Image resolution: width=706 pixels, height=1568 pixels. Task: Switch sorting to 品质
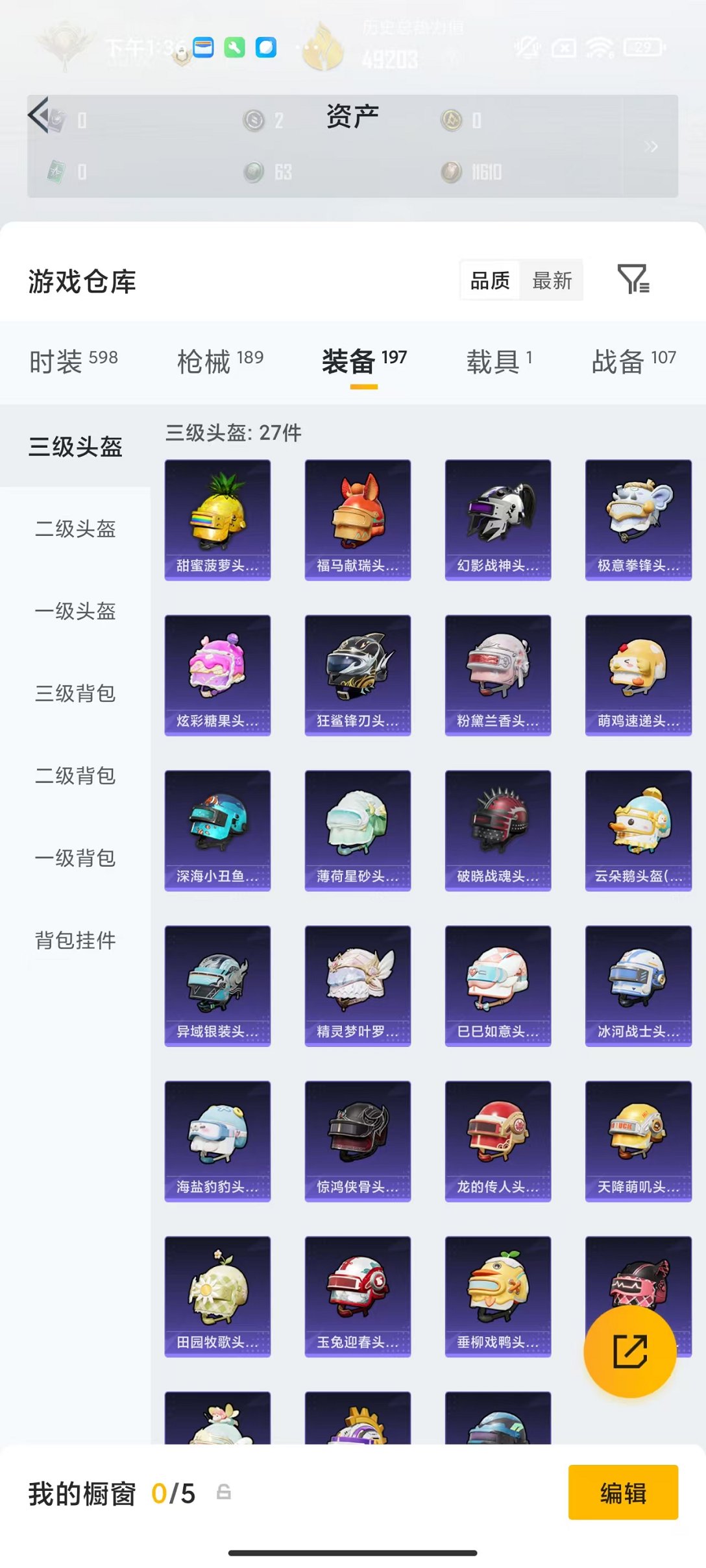point(489,280)
